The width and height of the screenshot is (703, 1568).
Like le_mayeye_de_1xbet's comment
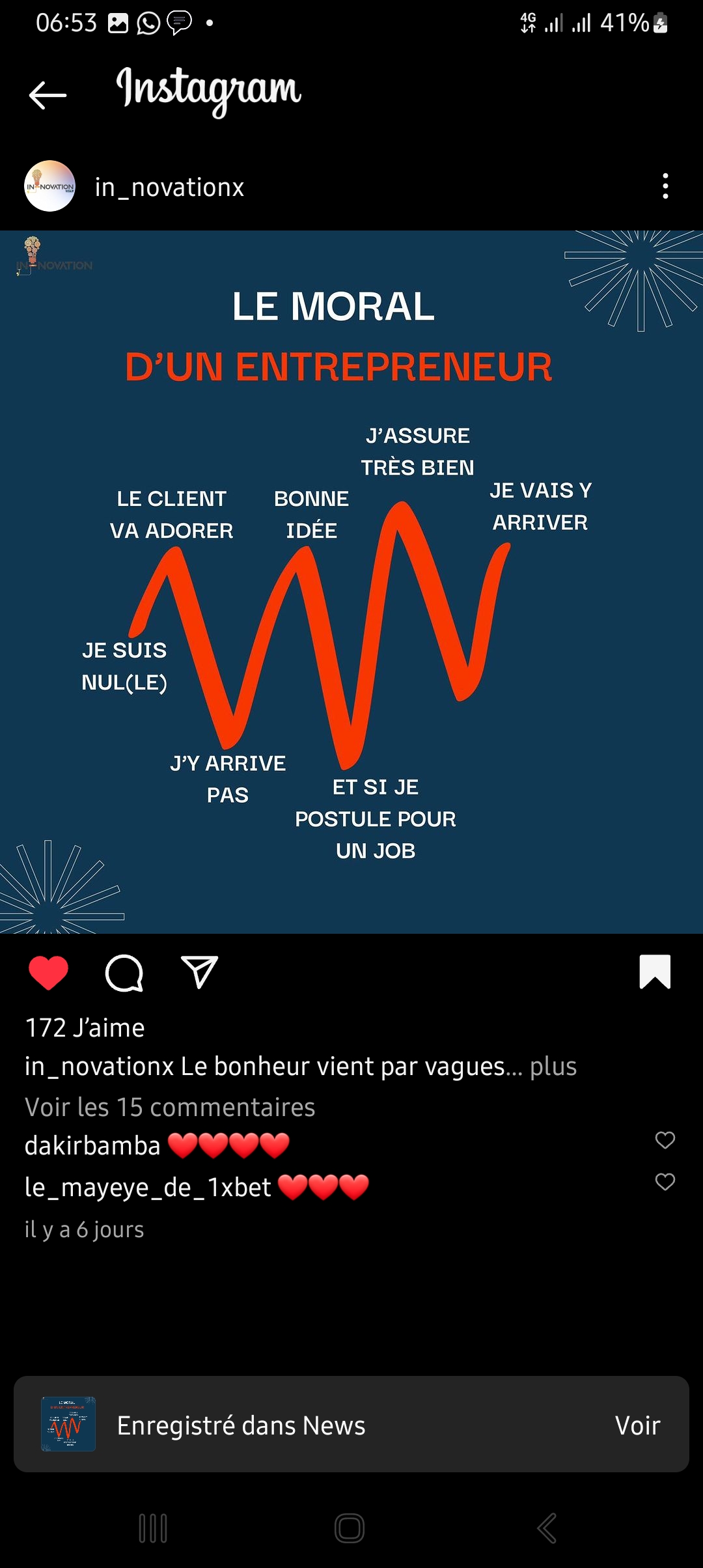[x=665, y=1182]
